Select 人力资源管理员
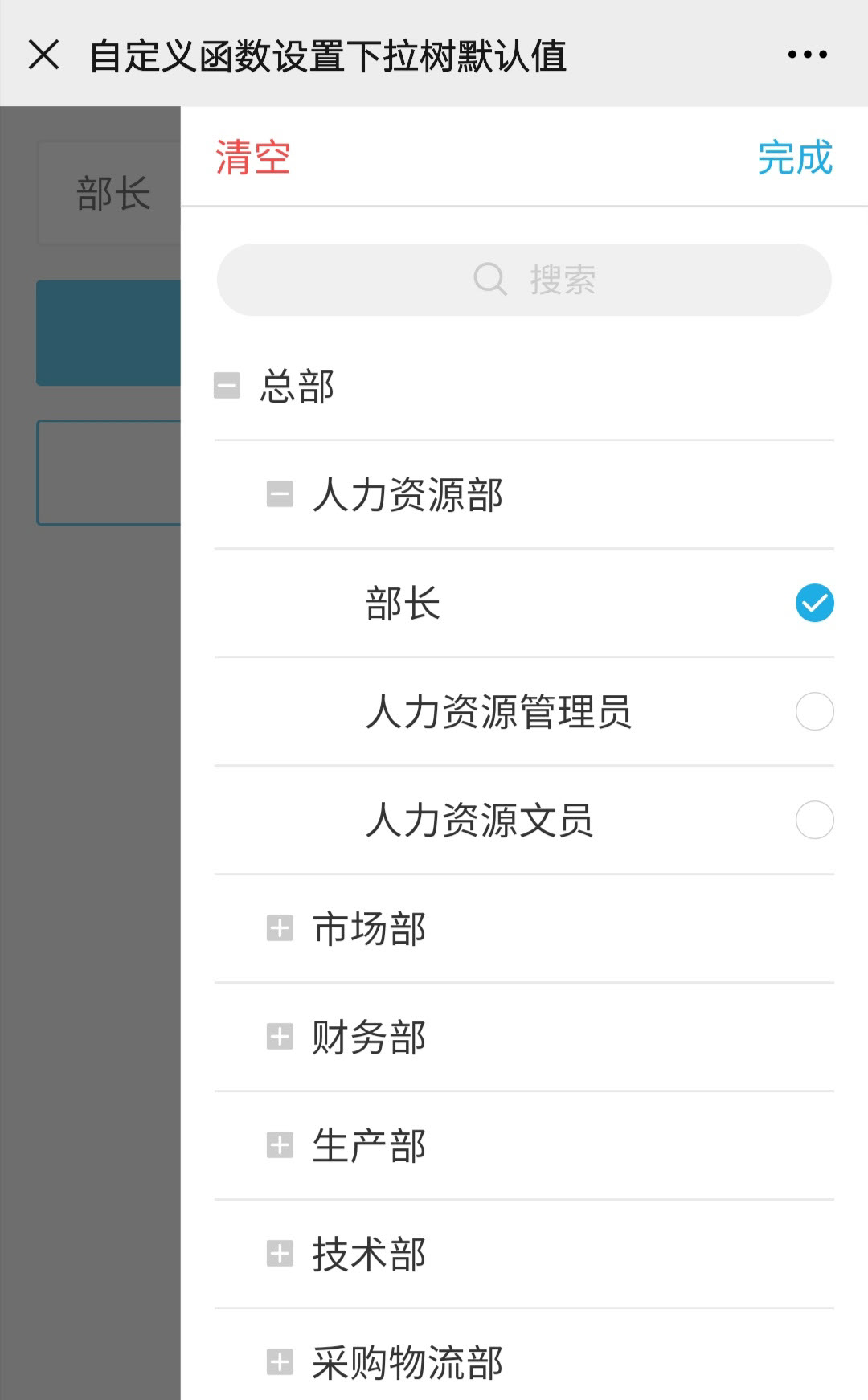Image resolution: width=868 pixels, height=1400 pixels. coord(814,711)
